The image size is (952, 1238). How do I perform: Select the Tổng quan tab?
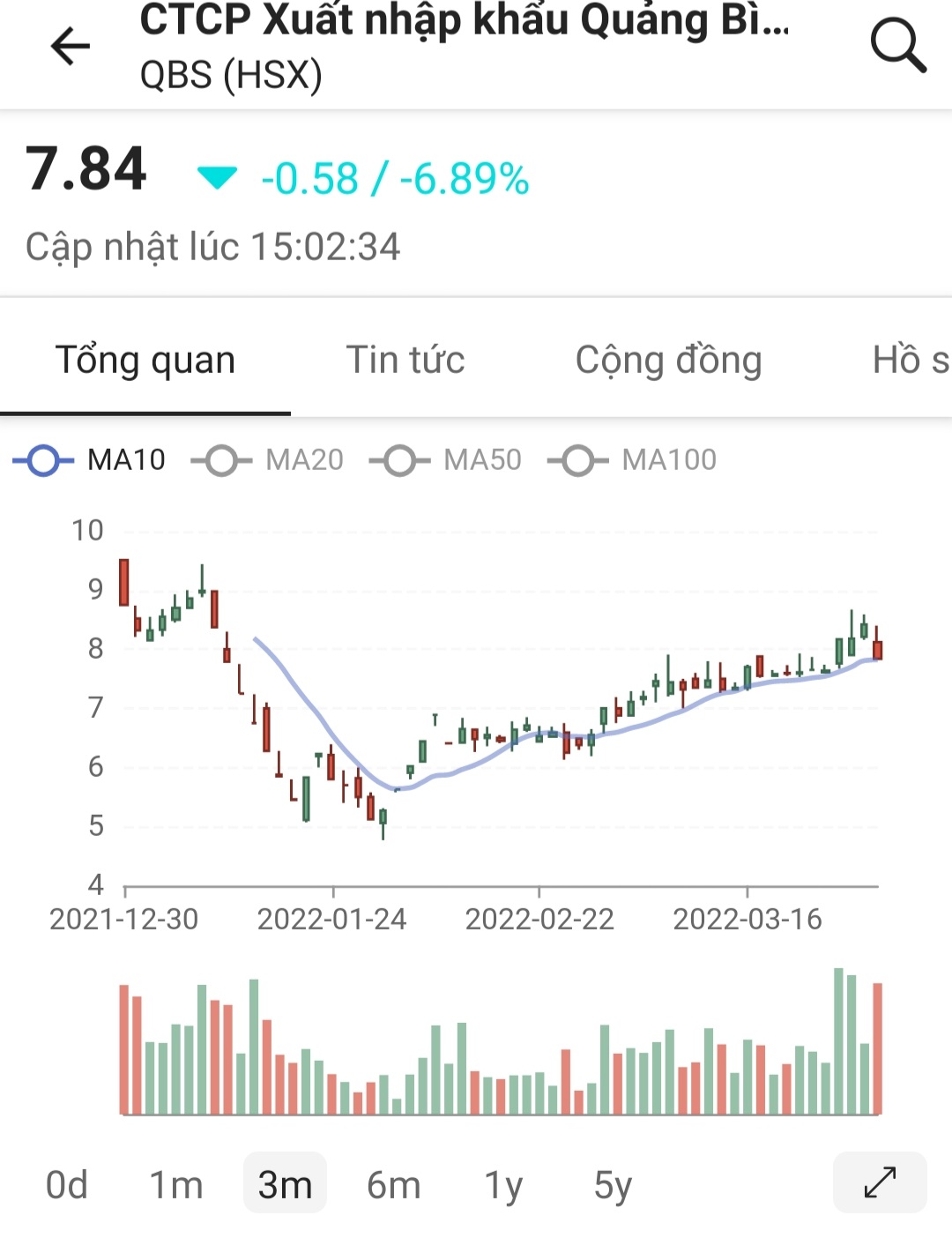click(x=145, y=360)
